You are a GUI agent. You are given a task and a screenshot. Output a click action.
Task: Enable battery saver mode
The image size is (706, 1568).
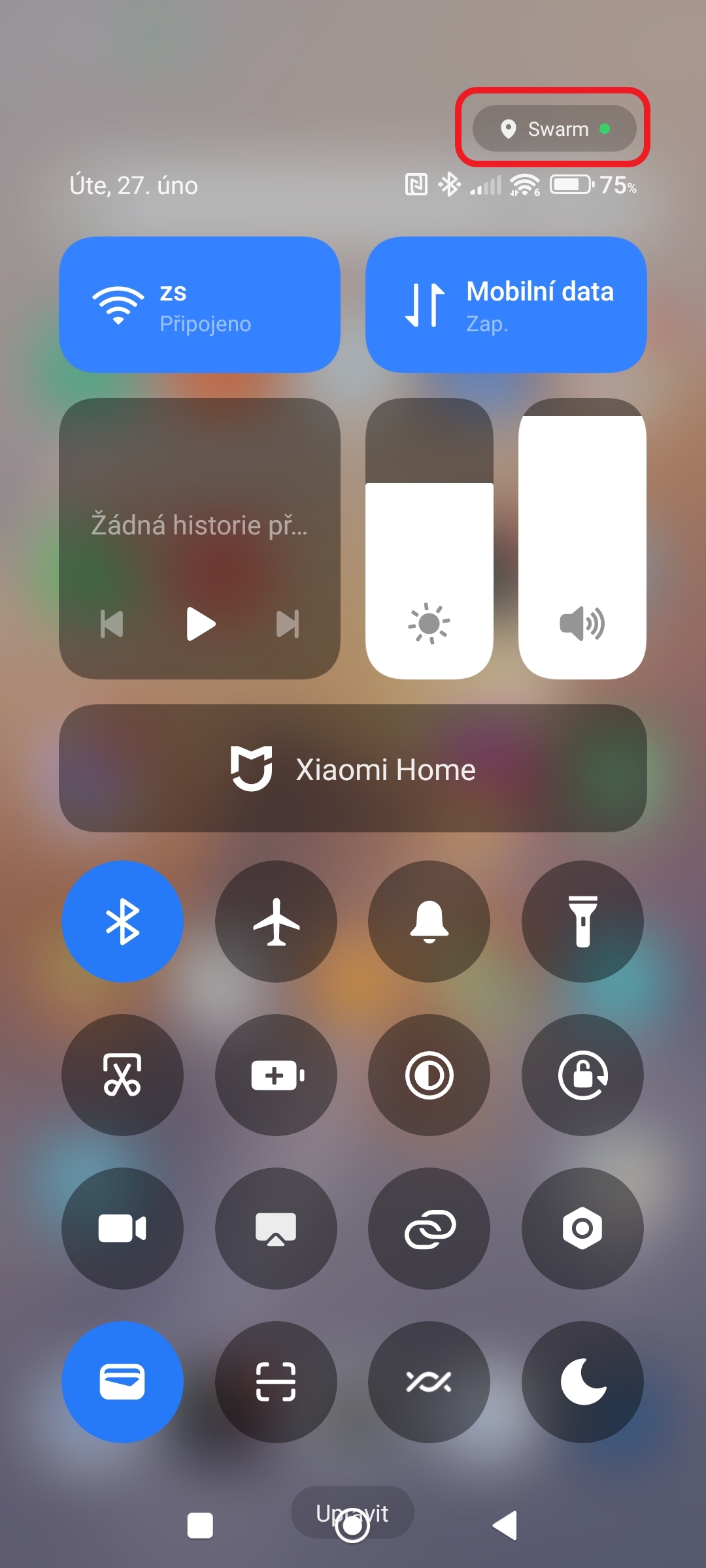[276, 1075]
